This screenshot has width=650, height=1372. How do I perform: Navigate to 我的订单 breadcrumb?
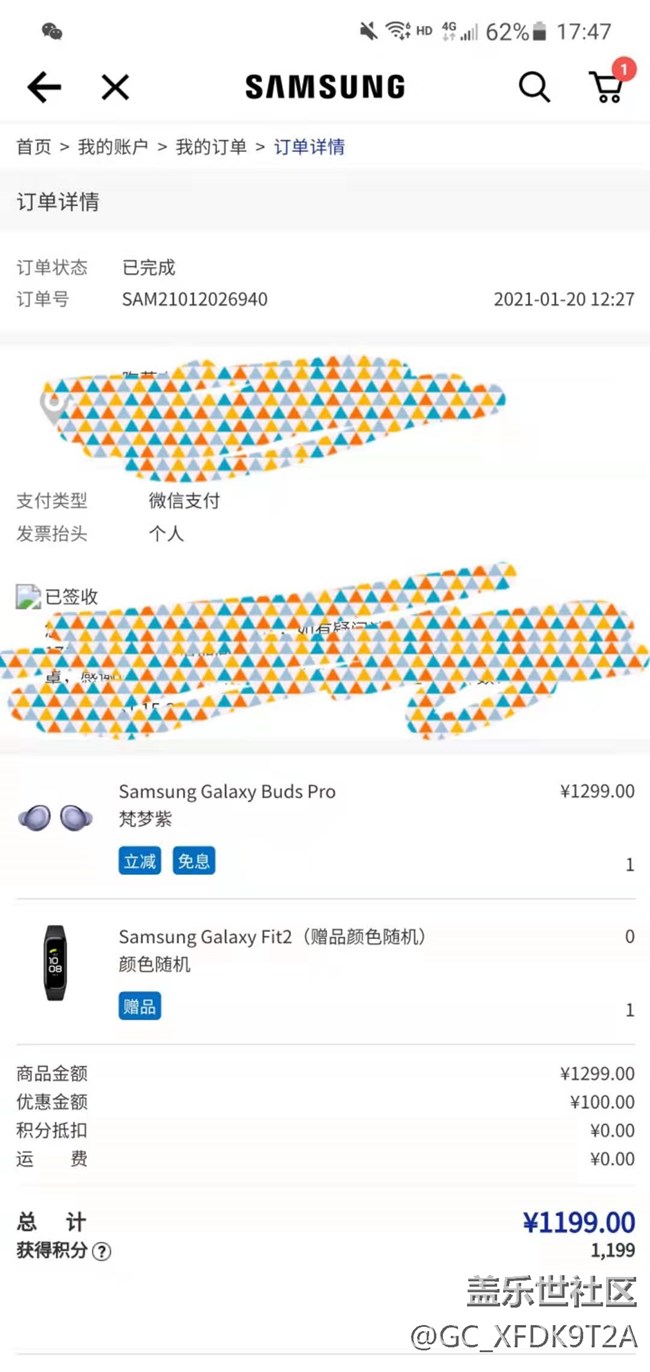tap(211, 147)
